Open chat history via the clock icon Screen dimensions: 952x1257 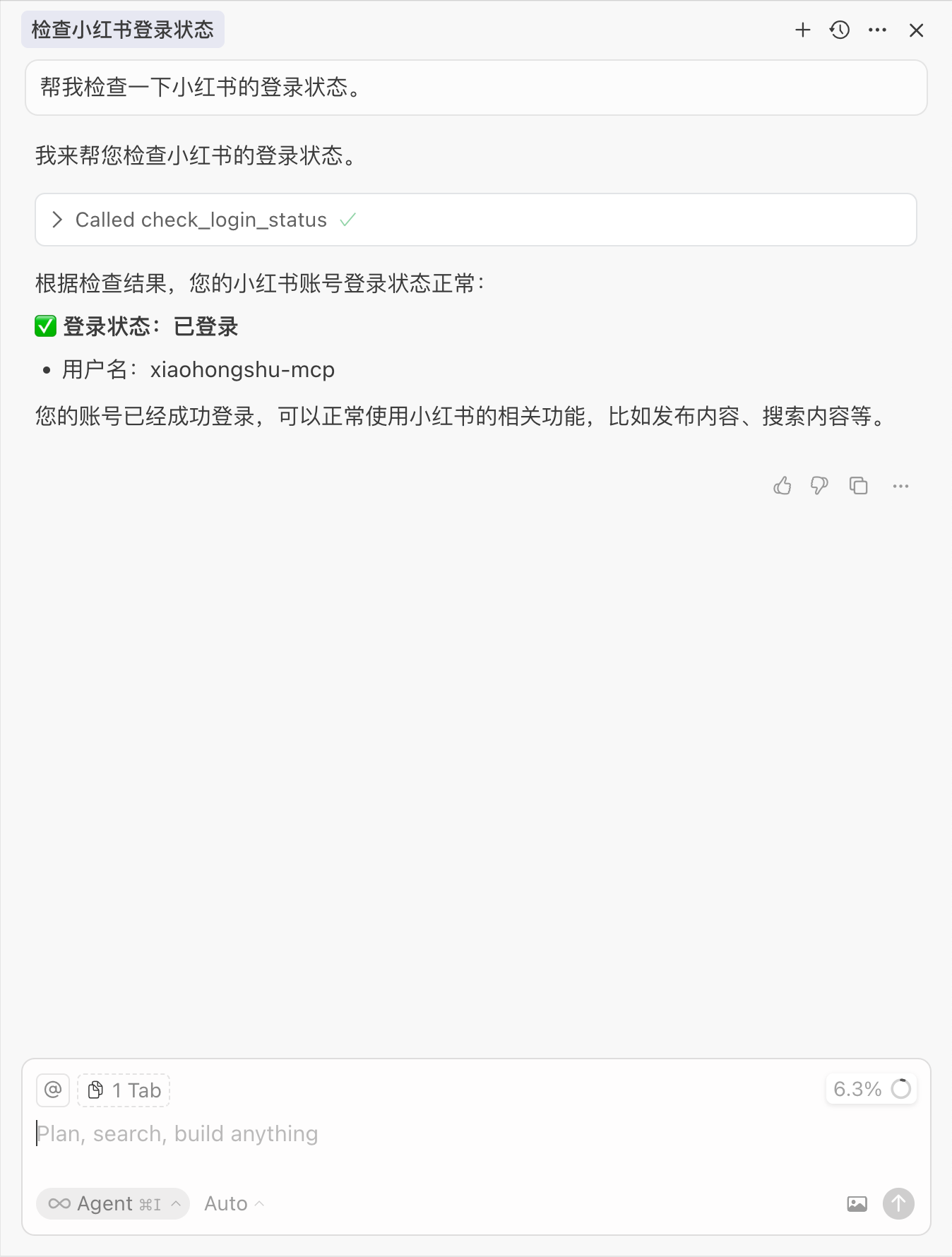839,30
